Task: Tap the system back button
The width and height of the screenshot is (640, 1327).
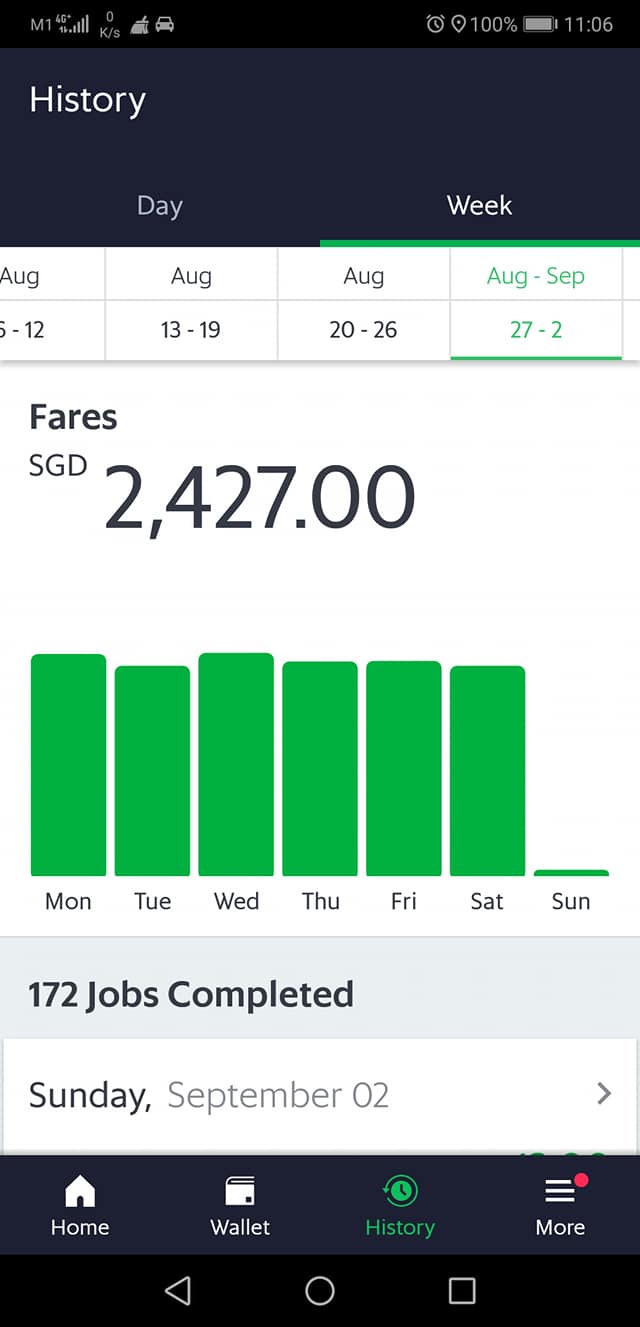Action: (178, 1291)
